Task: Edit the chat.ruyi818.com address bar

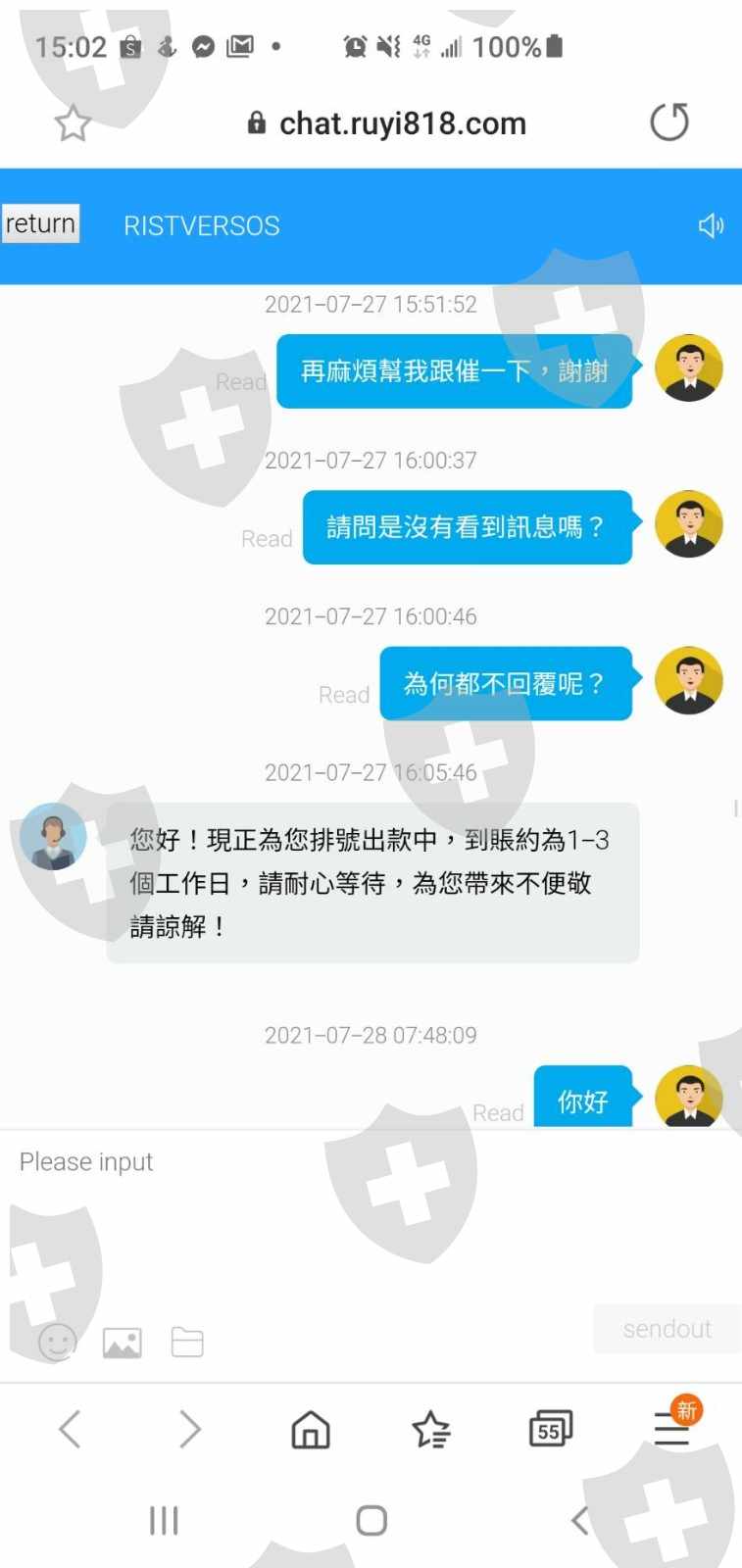Action: [x=387, y=123]
